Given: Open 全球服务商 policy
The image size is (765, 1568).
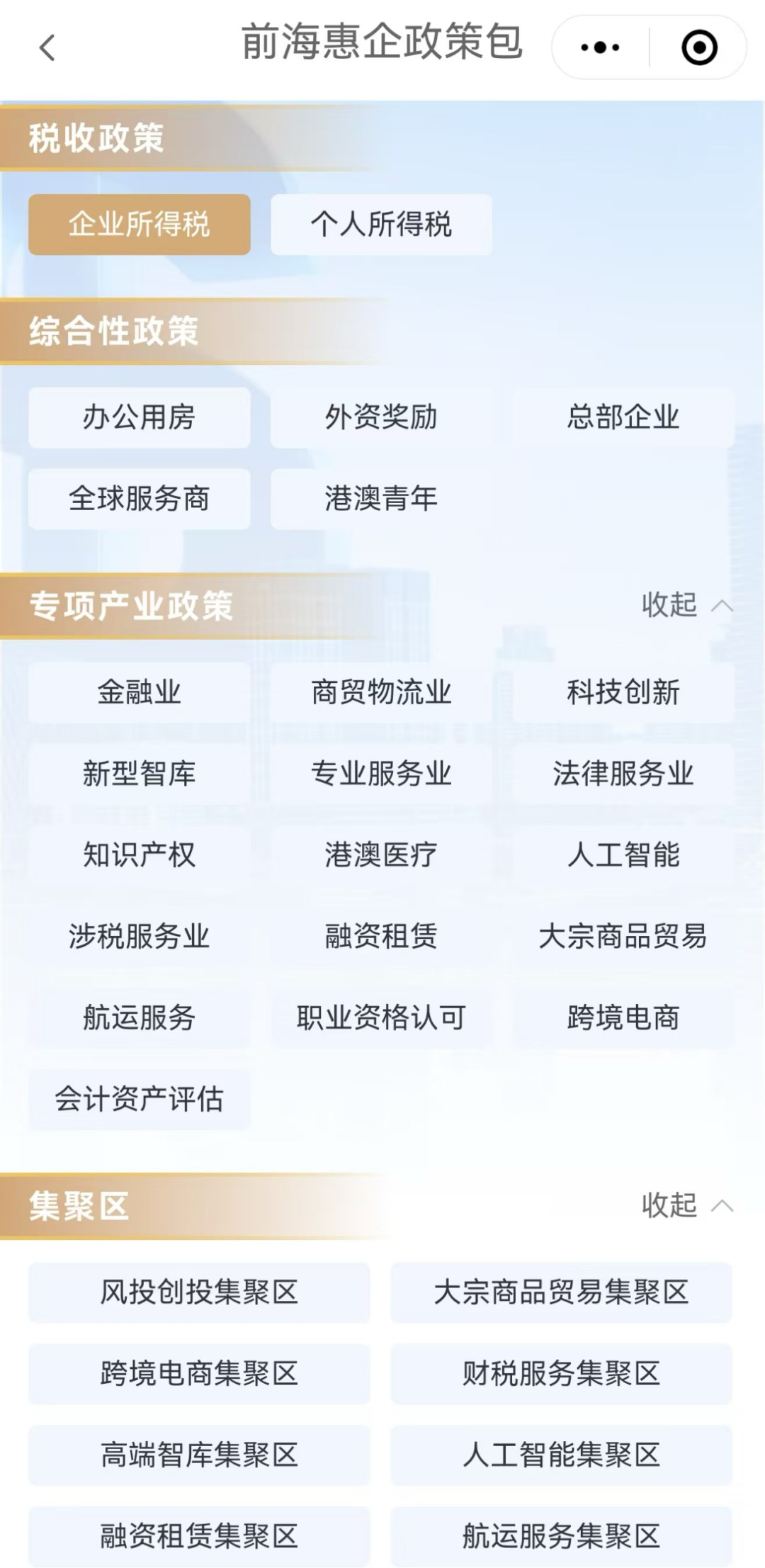Looking at the screenshot, I should 140,499.
